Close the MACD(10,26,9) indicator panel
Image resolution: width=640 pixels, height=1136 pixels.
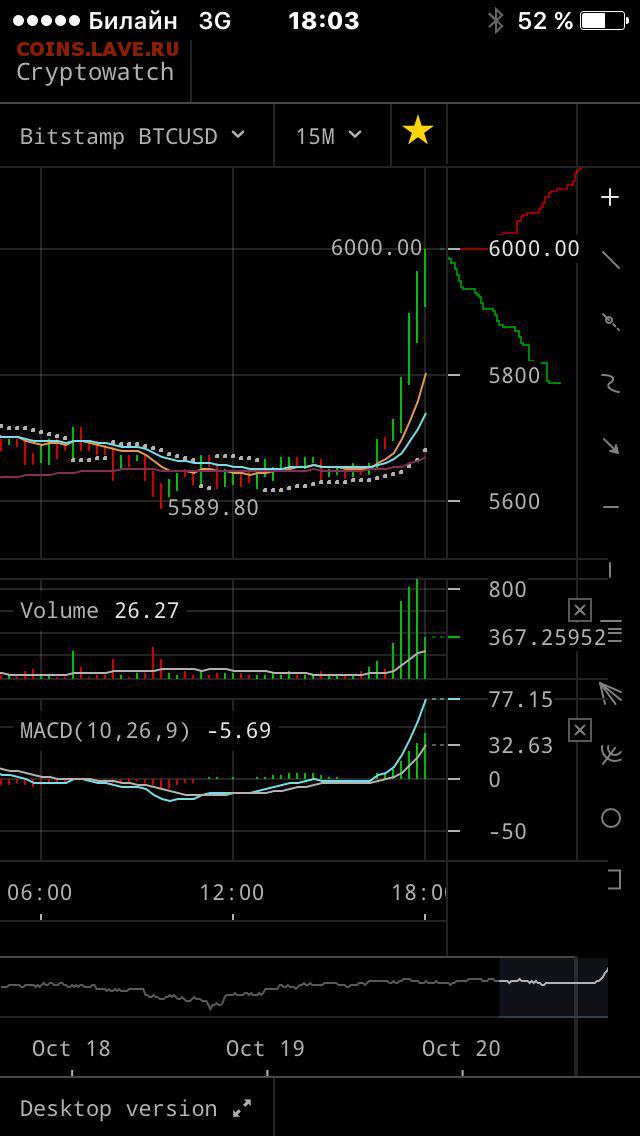click(579, 730)
